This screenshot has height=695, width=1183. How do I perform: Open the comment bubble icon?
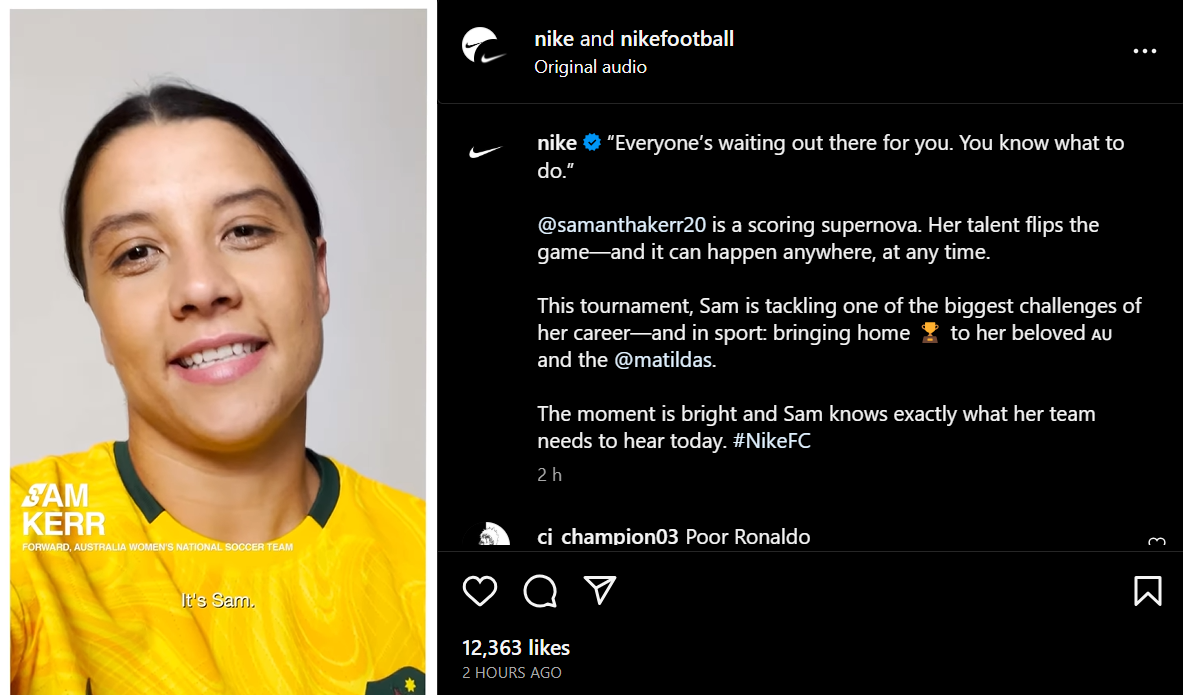click(x=540, y=591)
